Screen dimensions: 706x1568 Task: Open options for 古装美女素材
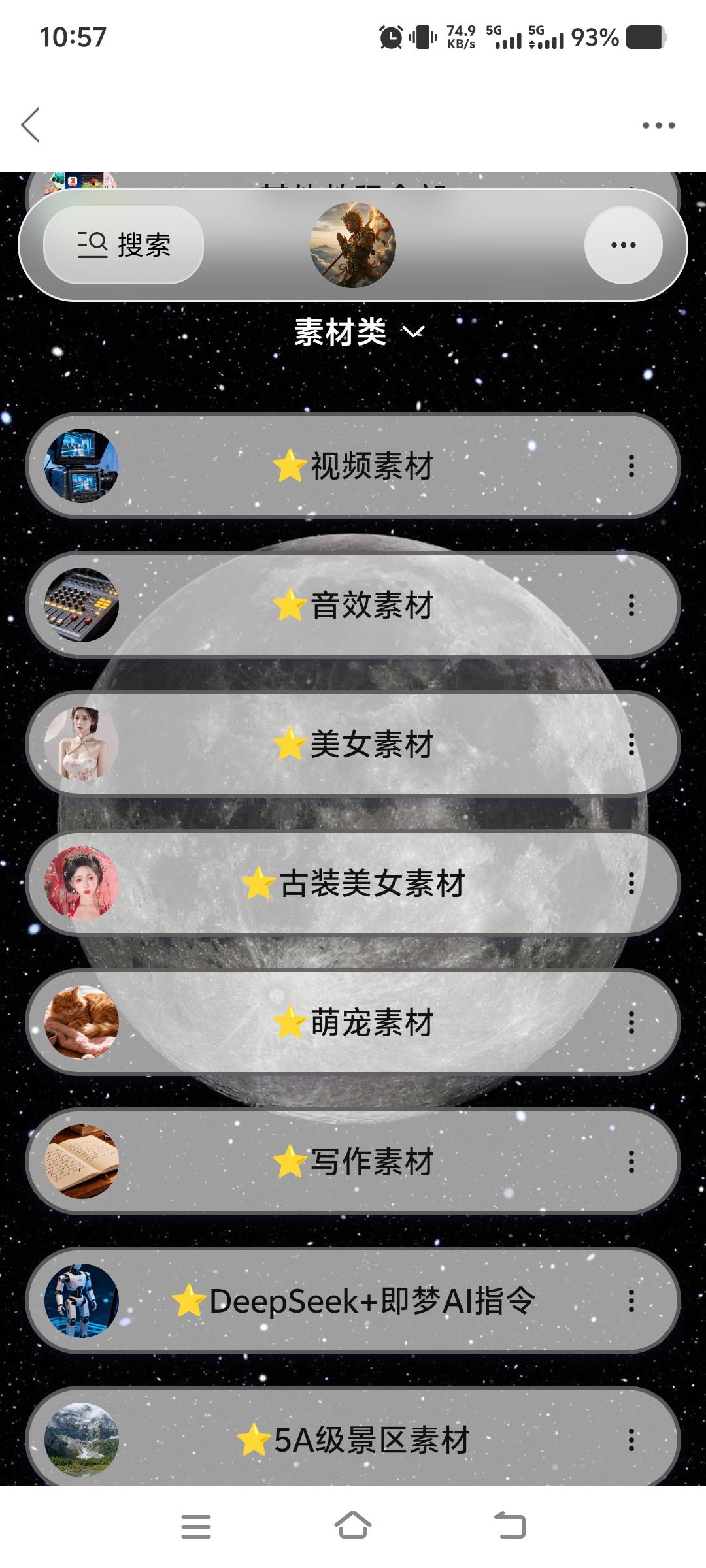point(631,883)
